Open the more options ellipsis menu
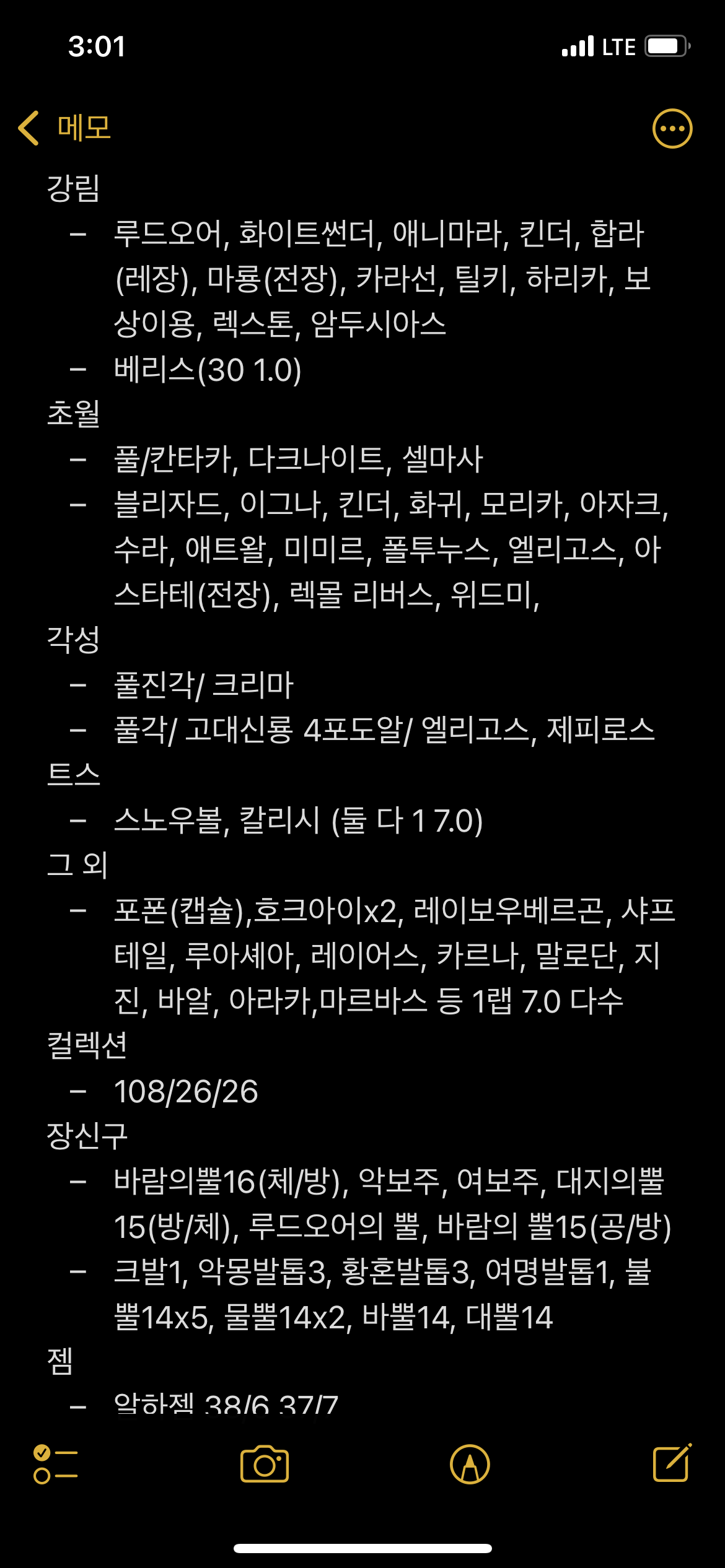The width and height of the screenshot is (725, 1568). pos(672,129)
